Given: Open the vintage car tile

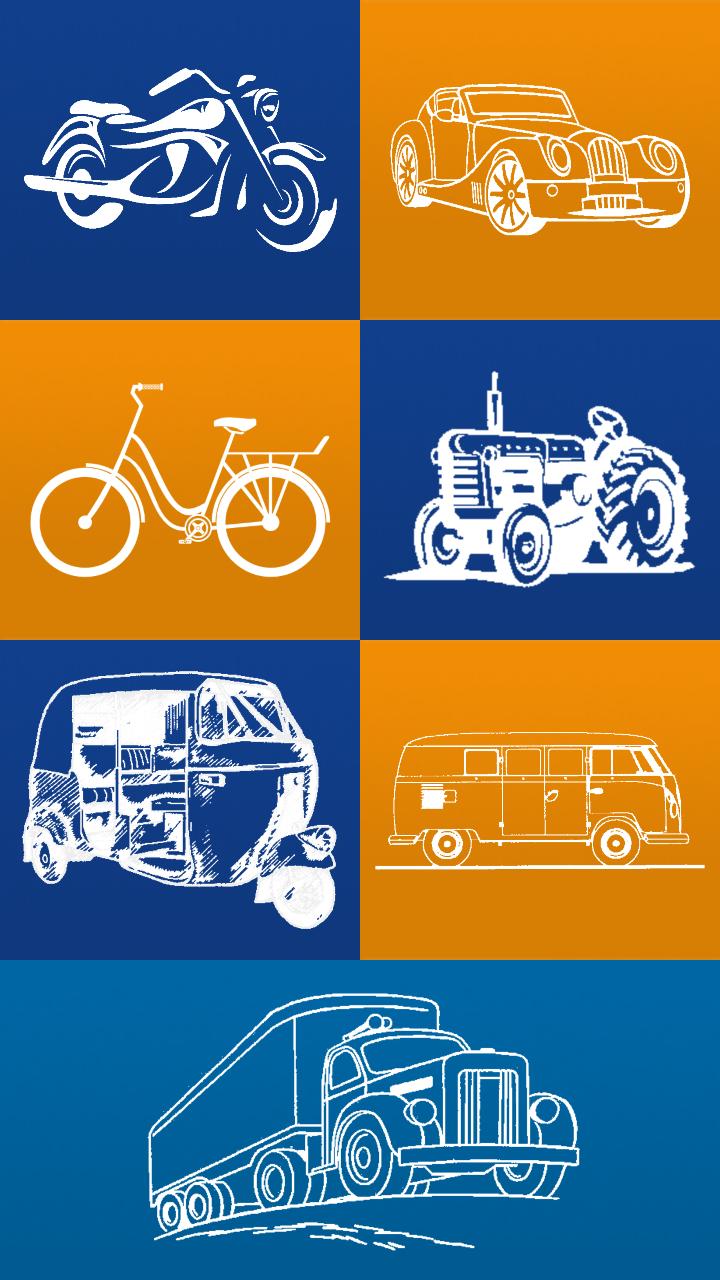Looking at the screenshot, I should click(540, 160).
